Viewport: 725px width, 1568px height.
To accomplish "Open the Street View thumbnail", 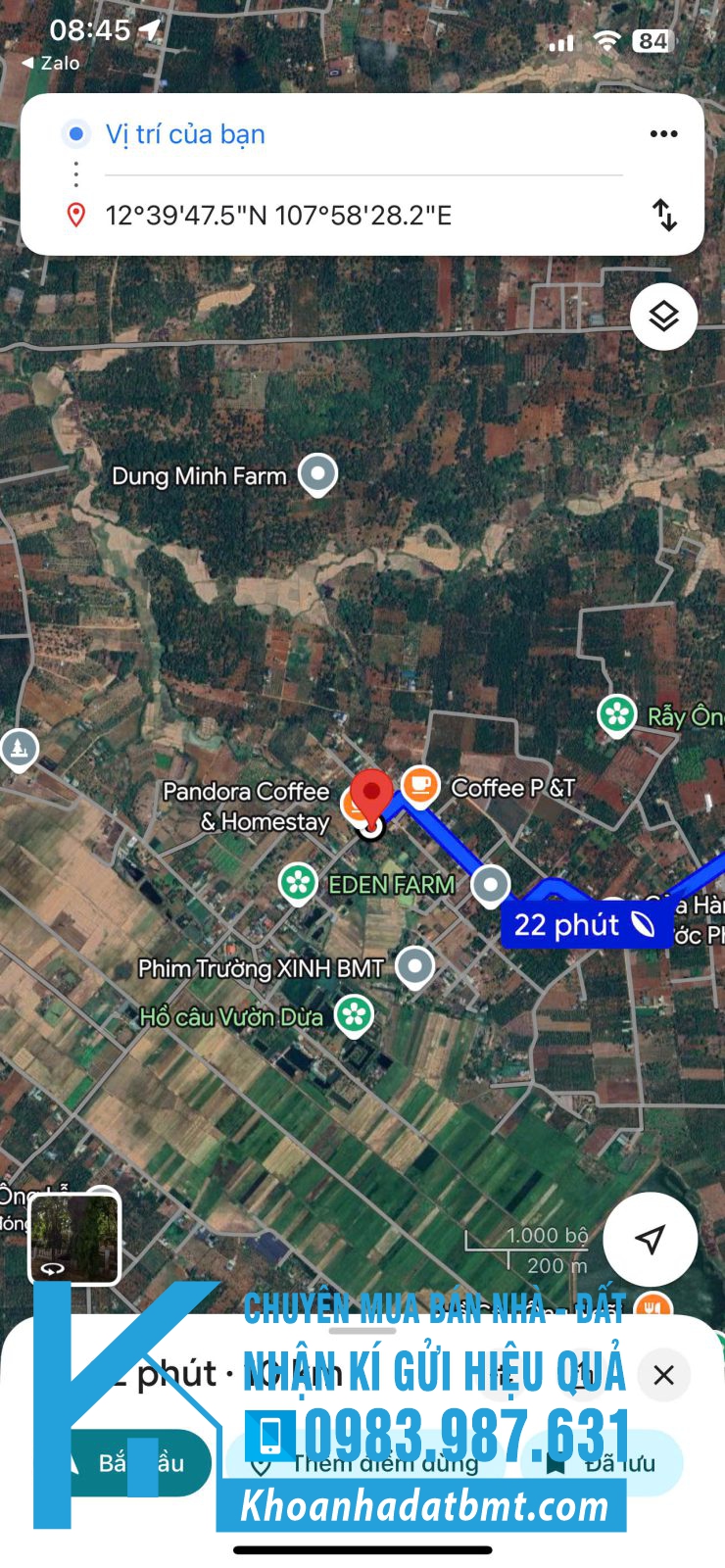I will 74,1237.
